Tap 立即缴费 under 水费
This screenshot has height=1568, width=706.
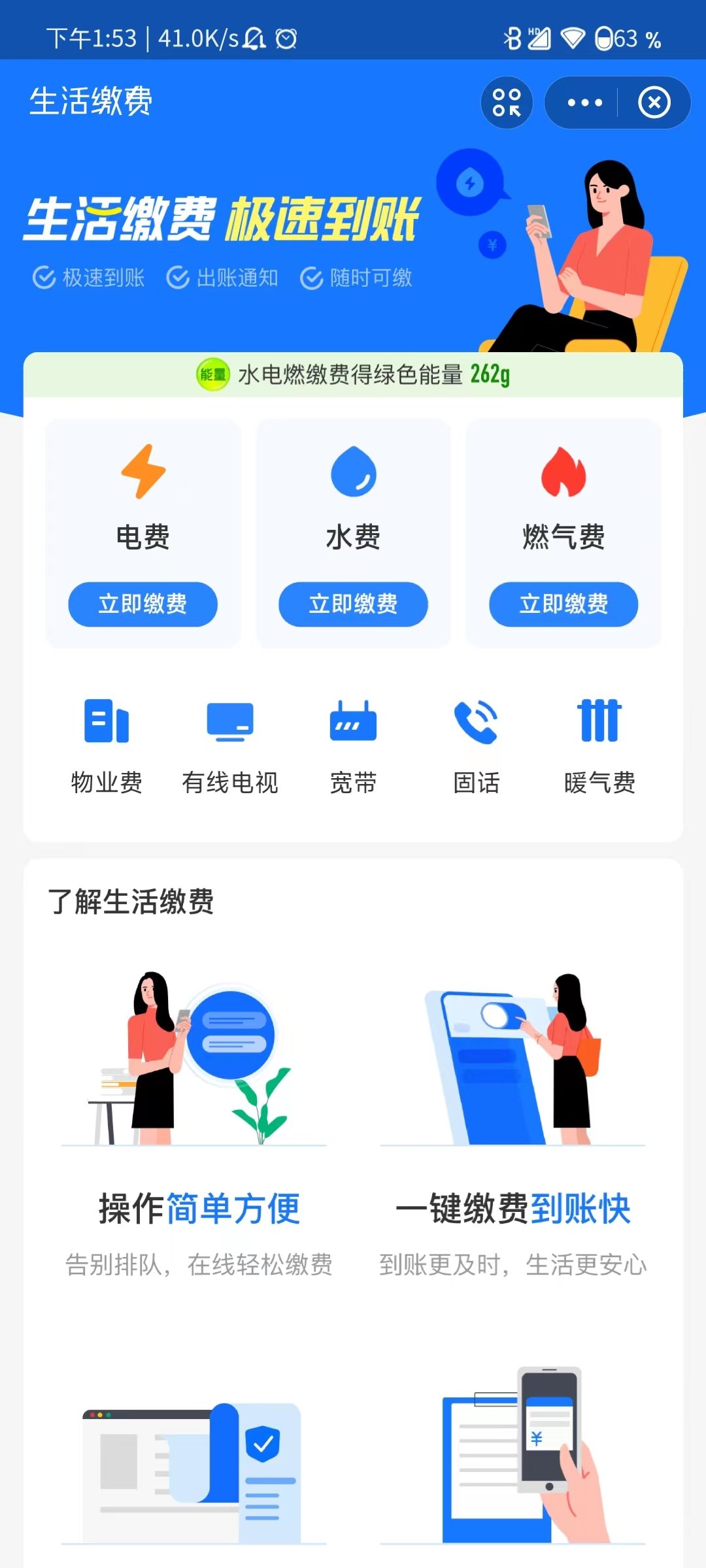(x=353, y=604)
